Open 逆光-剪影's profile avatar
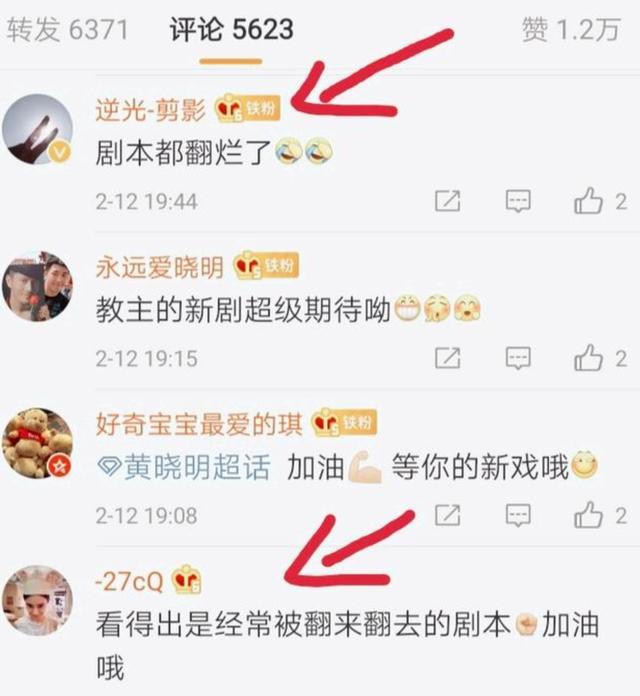This screenshot has width=640, height=696. point(37,129)
